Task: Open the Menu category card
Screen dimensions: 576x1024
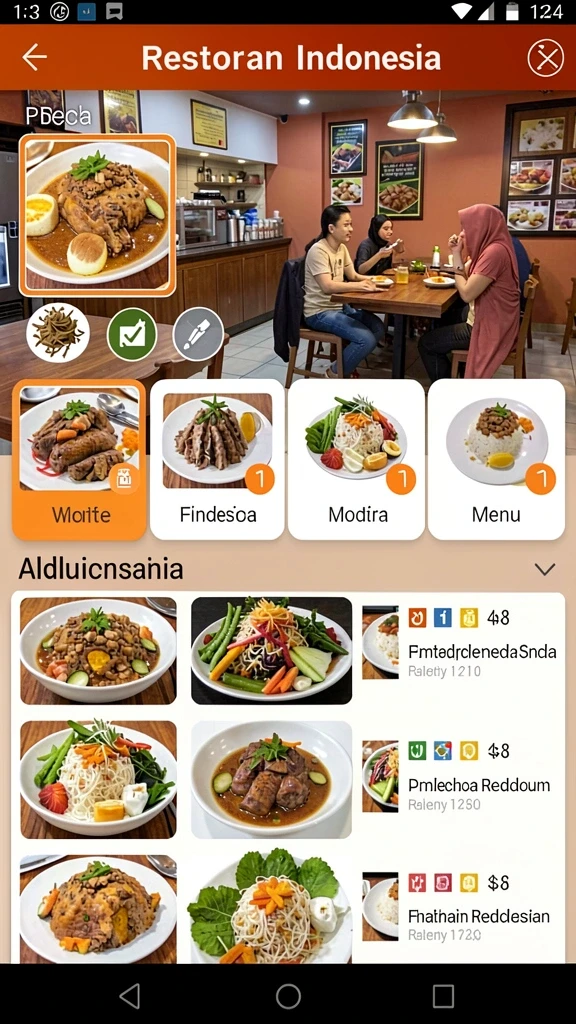Action: pos(496,460)
